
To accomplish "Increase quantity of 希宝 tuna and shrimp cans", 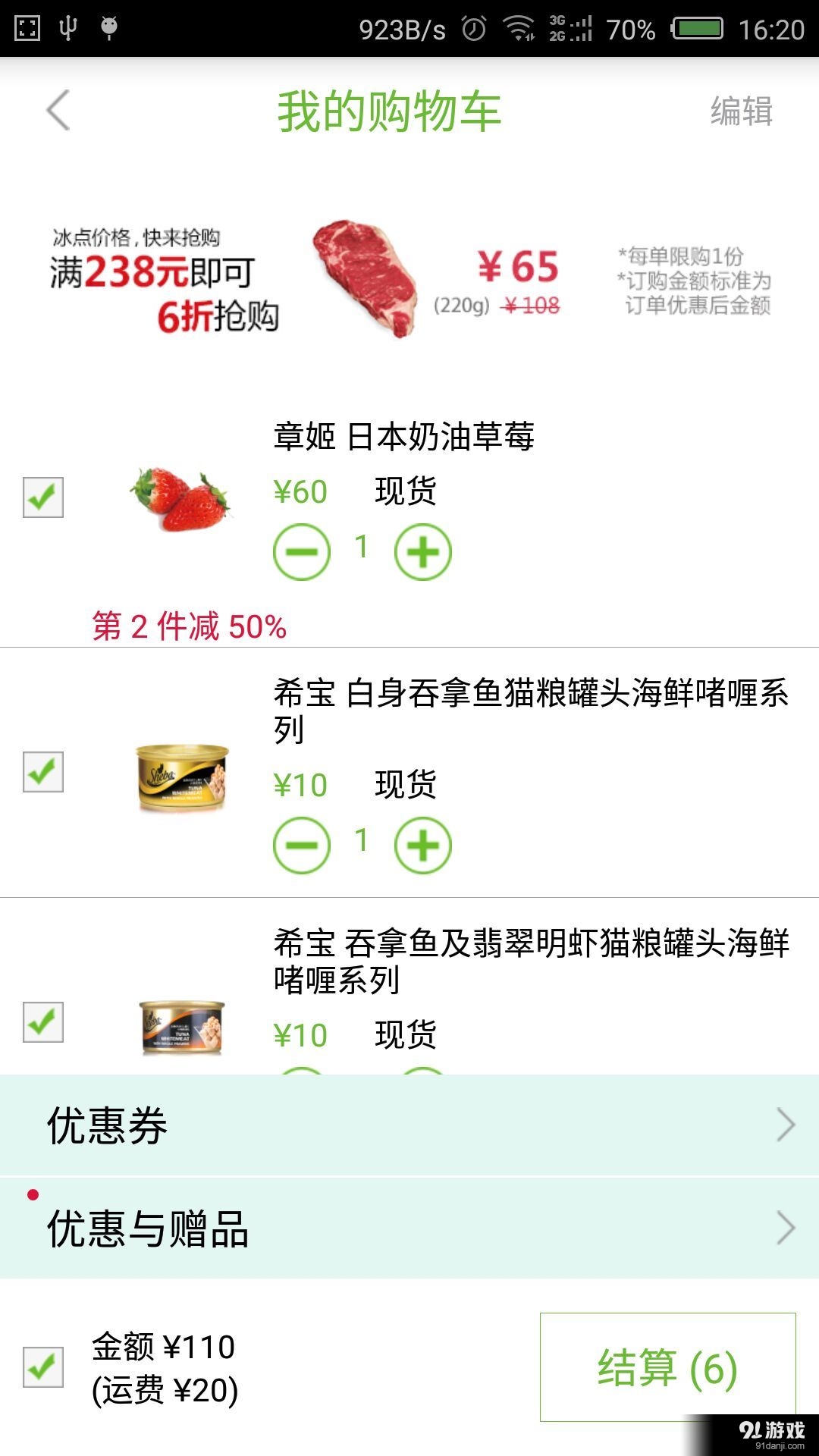I will pyautogui.click(x=422, y=1073).
